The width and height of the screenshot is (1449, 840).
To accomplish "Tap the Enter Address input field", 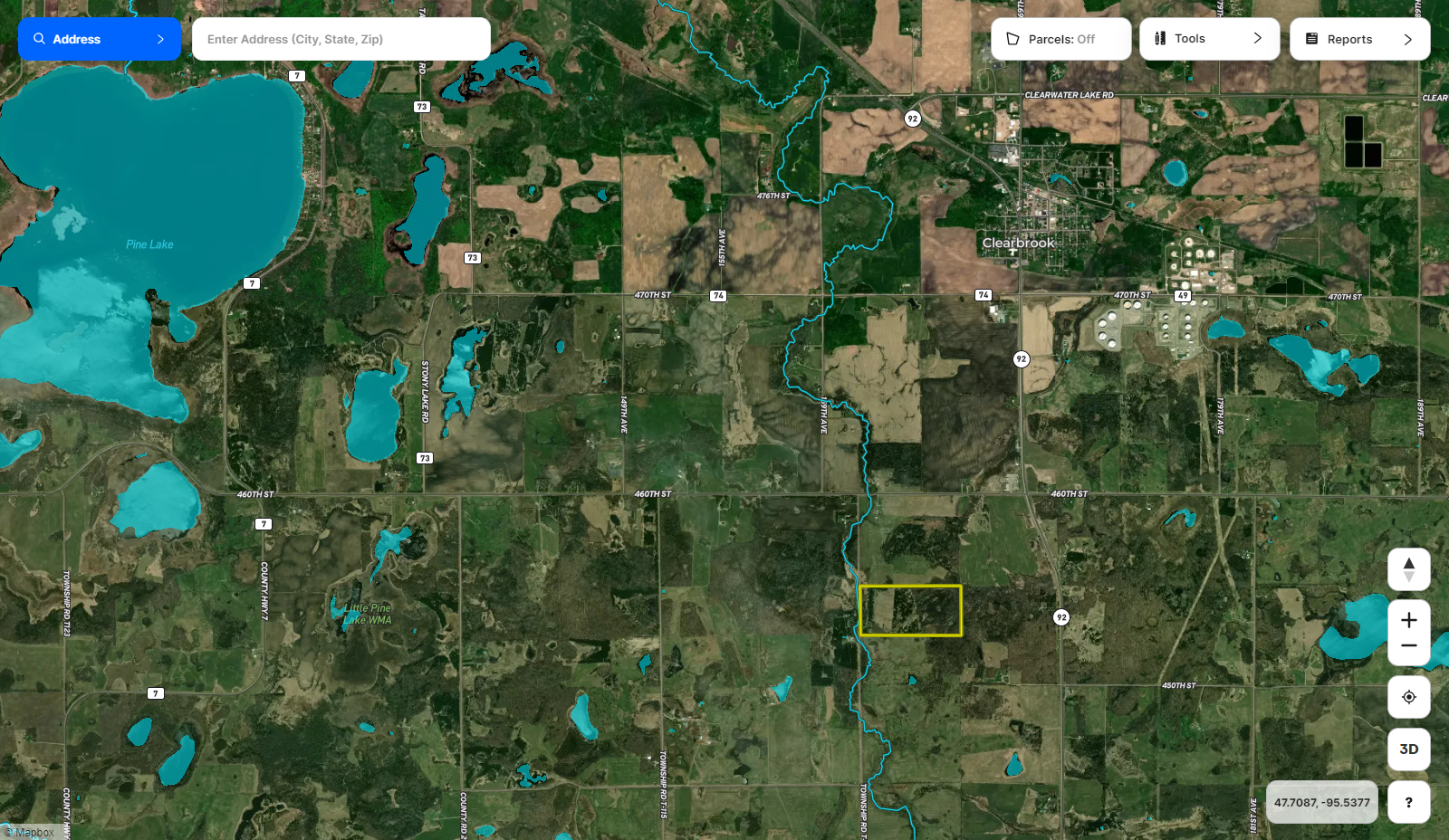I will 341,39.
